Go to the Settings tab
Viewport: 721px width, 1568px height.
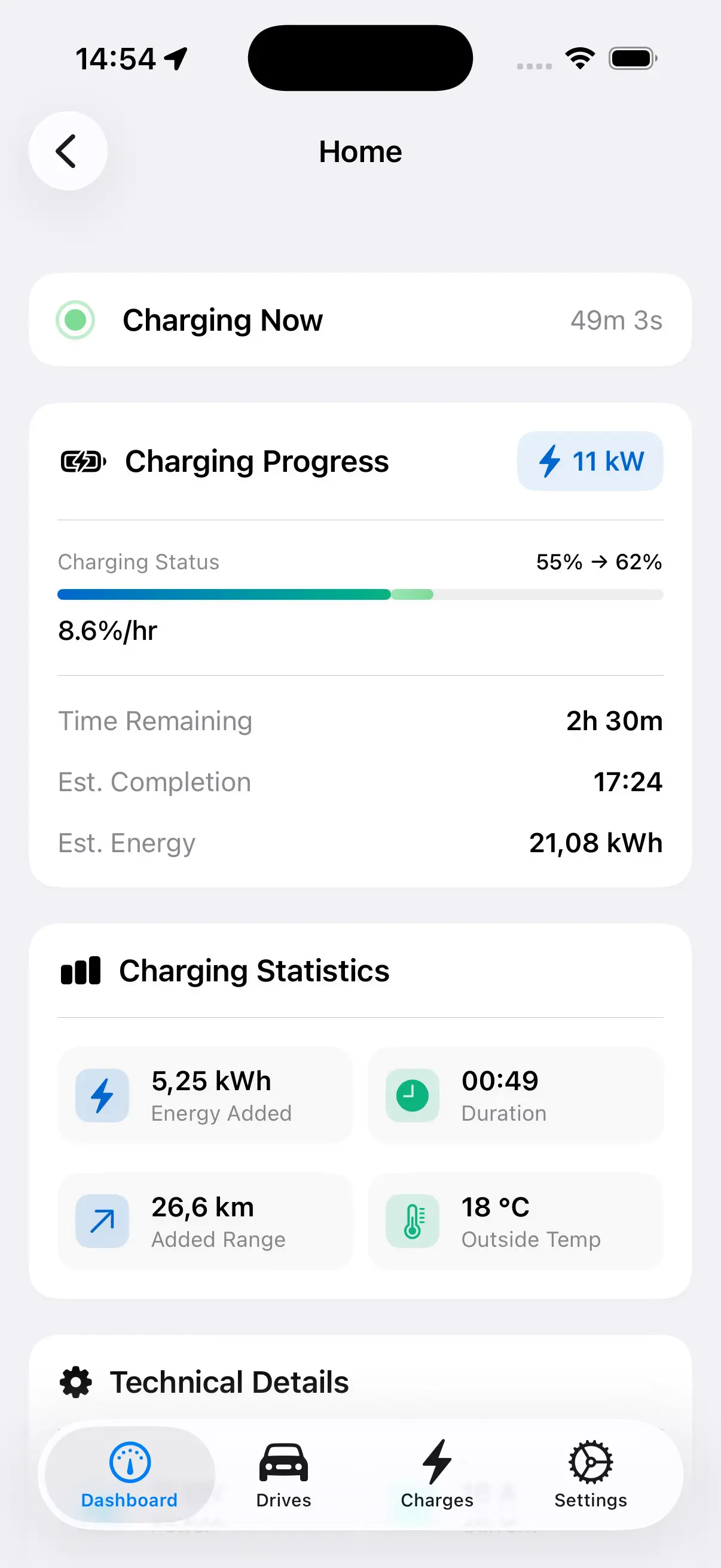pos(590,1474)
